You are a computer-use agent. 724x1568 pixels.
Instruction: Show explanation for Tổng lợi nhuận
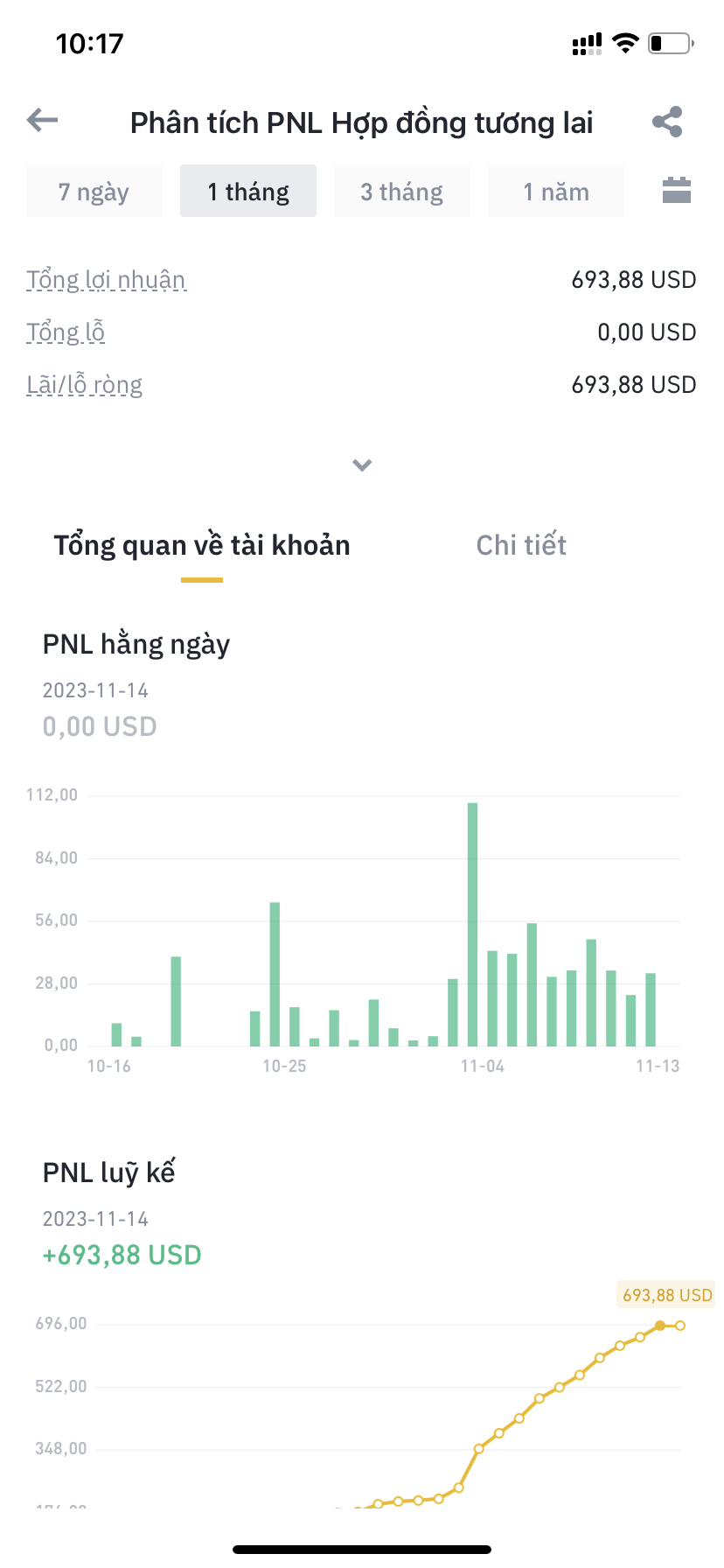[106, 280]
